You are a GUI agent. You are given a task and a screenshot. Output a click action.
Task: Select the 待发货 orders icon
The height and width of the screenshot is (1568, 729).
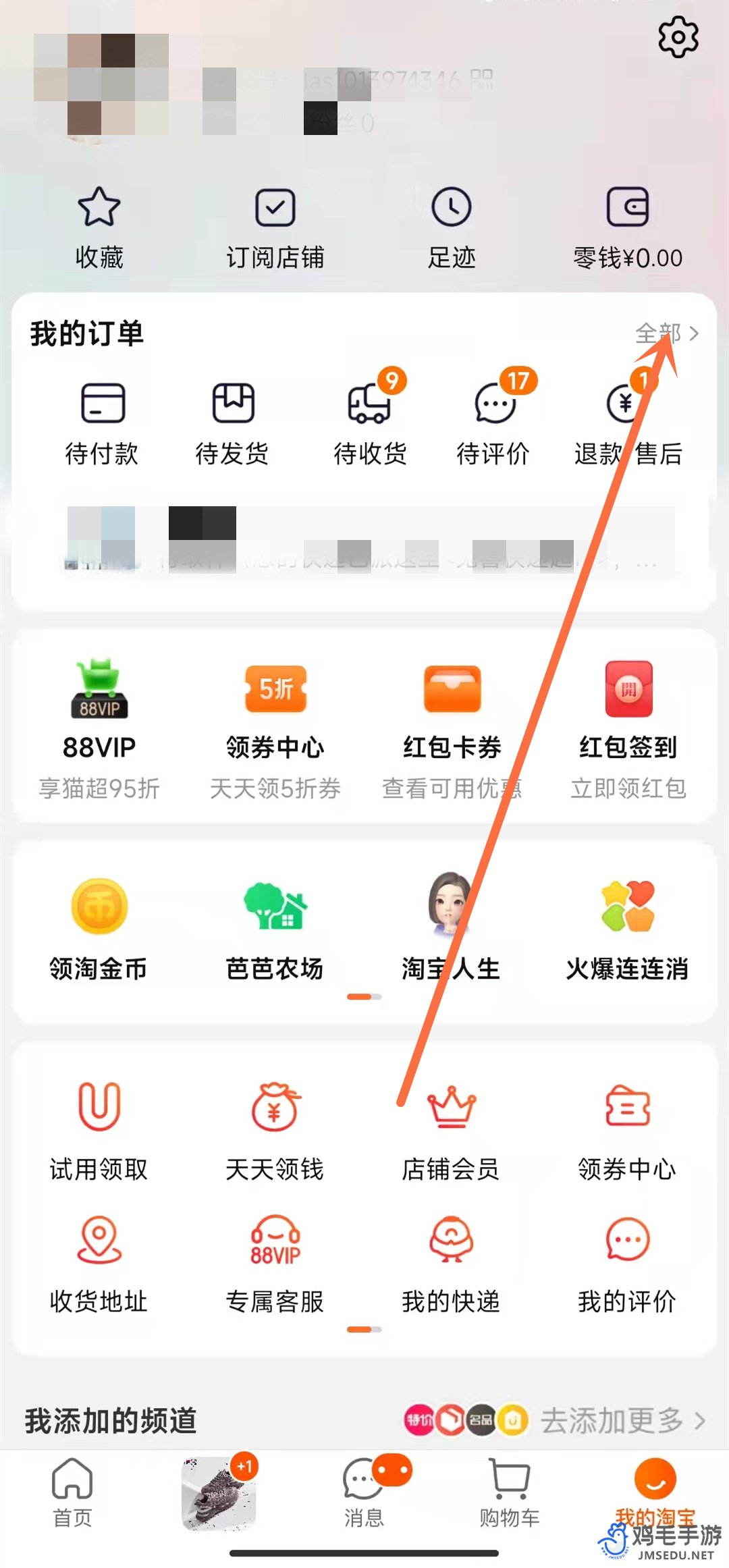coord(233,417)
